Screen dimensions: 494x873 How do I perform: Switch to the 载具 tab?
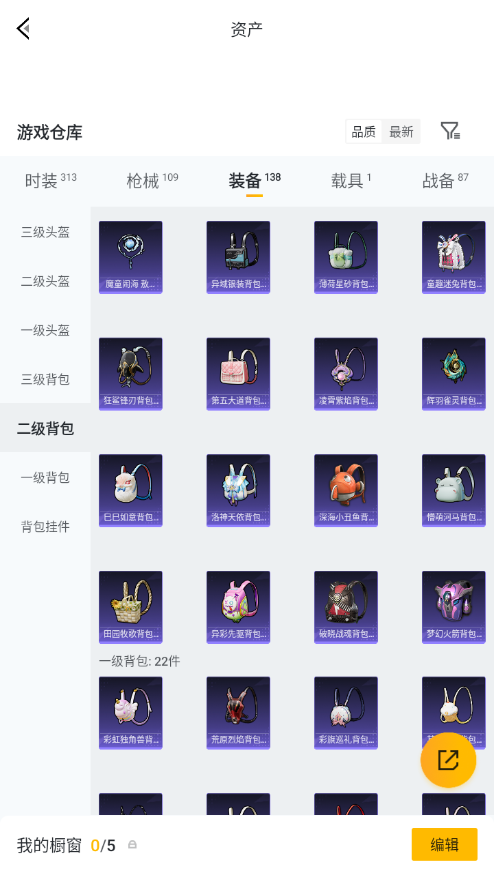click(351, 180)
